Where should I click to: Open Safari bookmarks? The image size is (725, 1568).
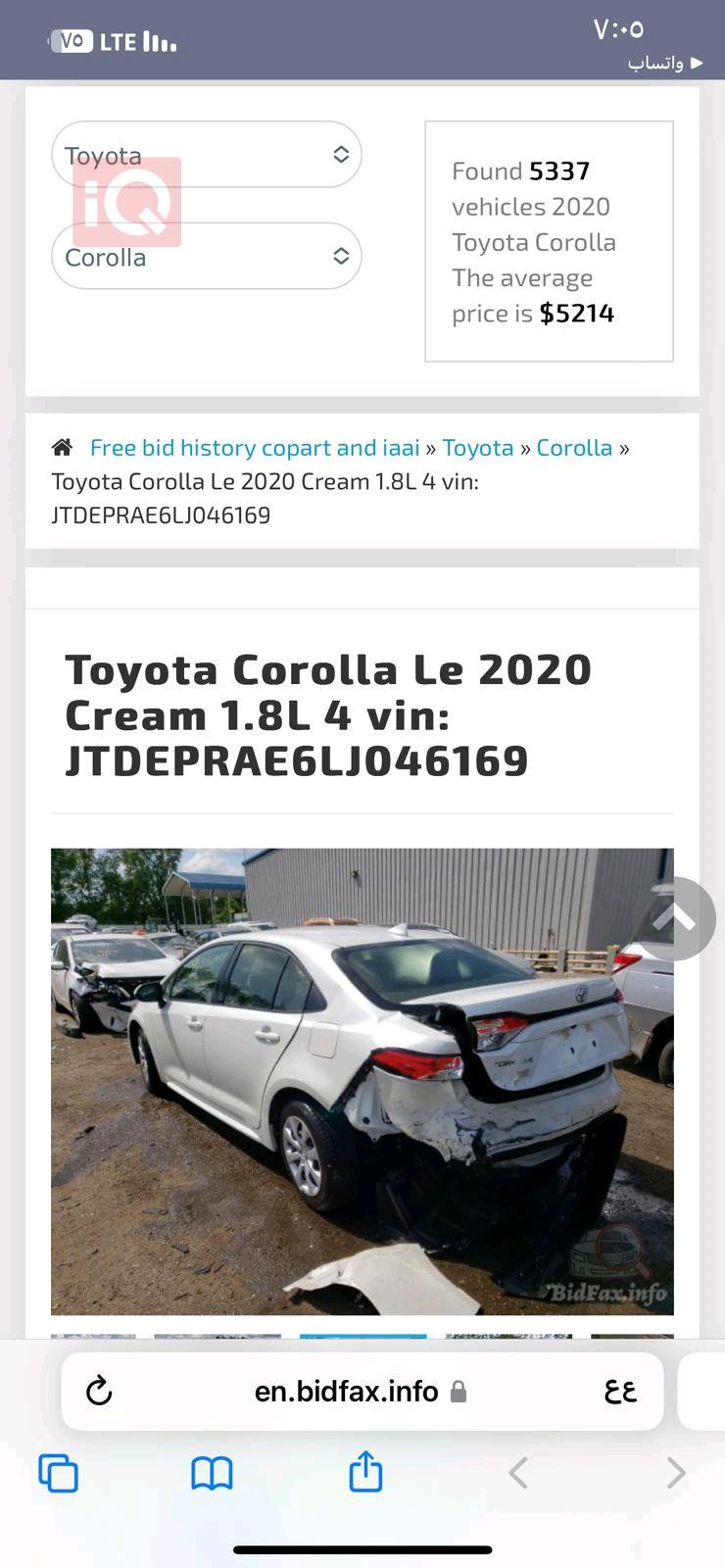tap(212, 1473)
